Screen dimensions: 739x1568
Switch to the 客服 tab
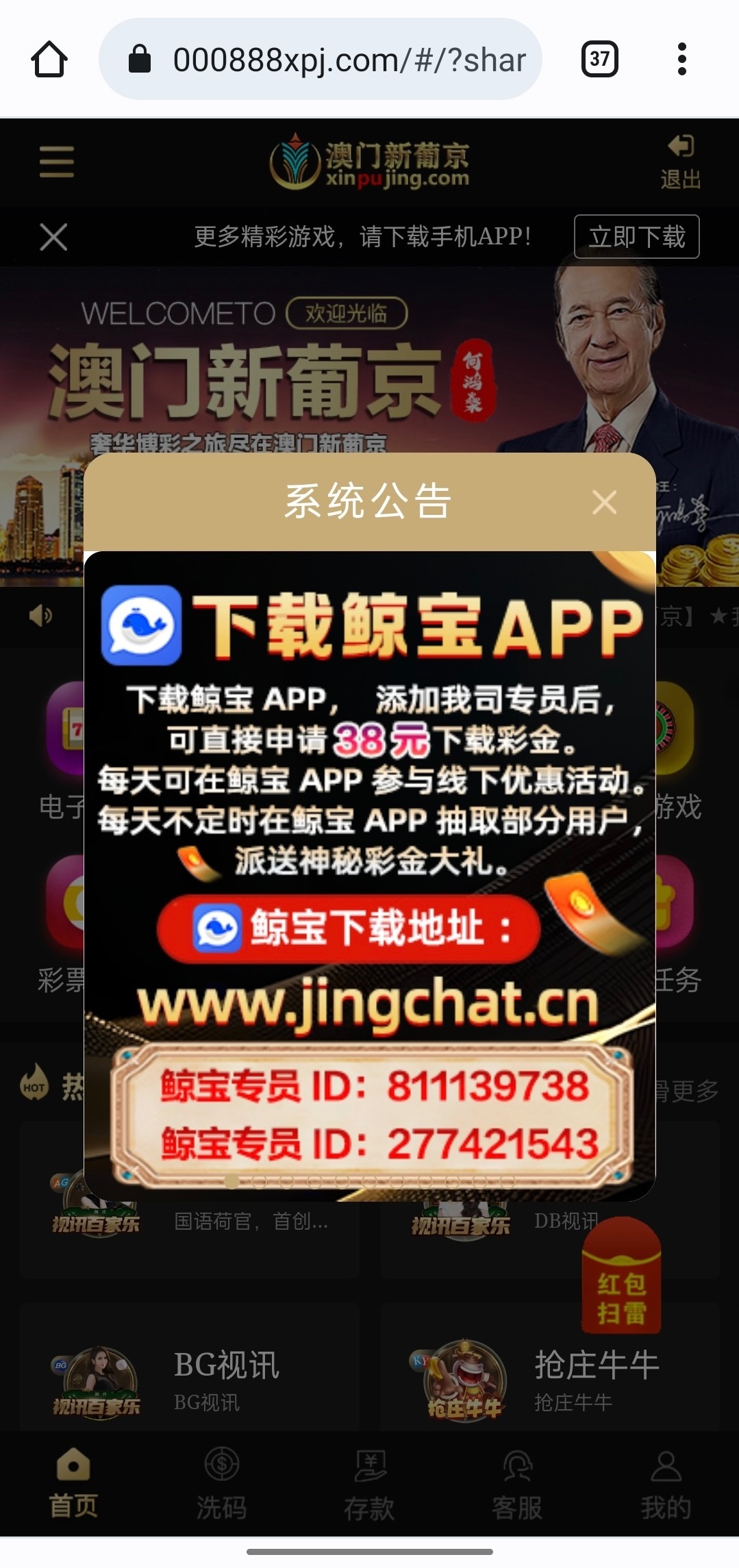click(517, 1481)
